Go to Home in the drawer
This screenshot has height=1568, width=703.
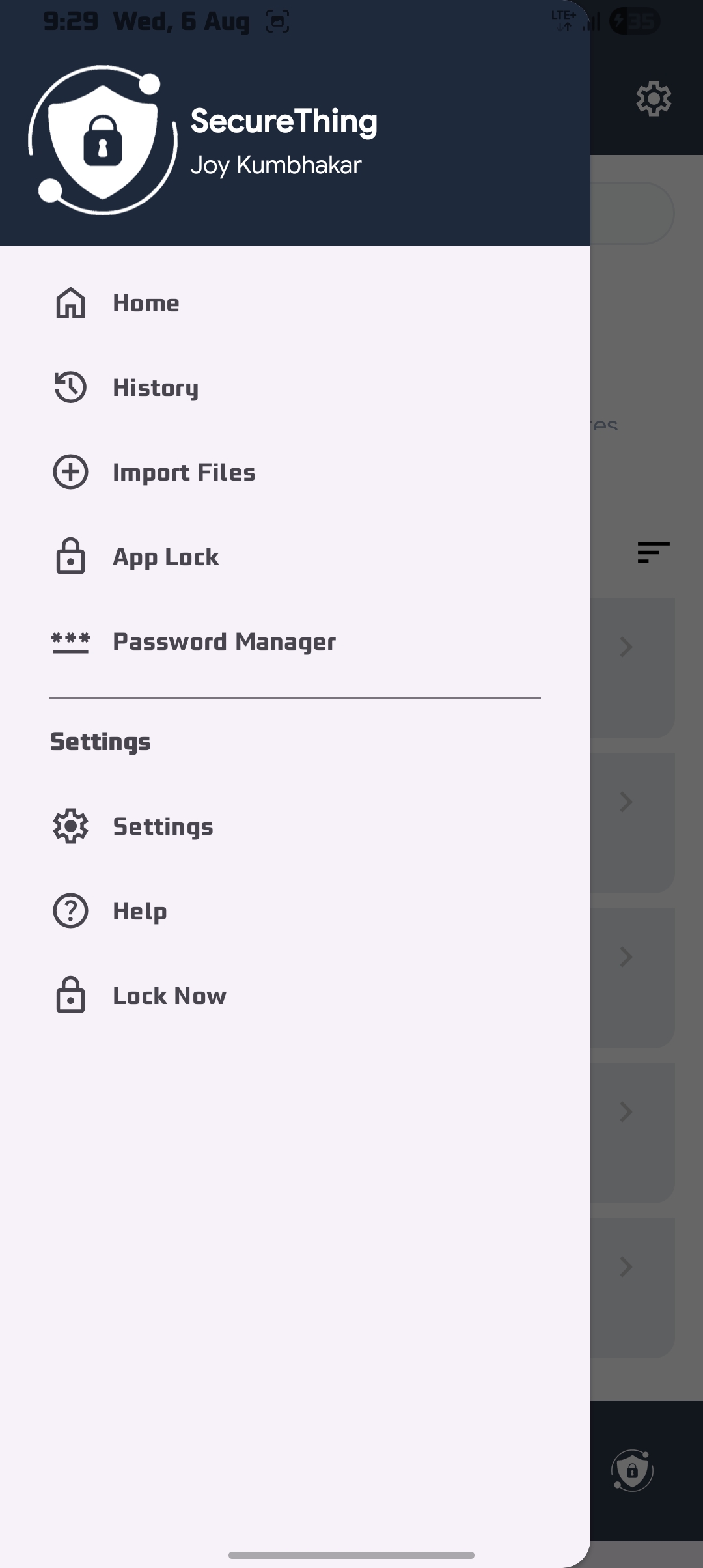coord(295,303)
